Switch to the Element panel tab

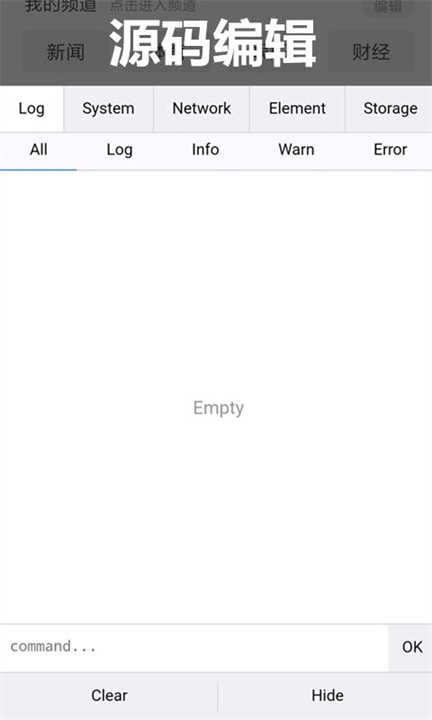click(297, 109)
